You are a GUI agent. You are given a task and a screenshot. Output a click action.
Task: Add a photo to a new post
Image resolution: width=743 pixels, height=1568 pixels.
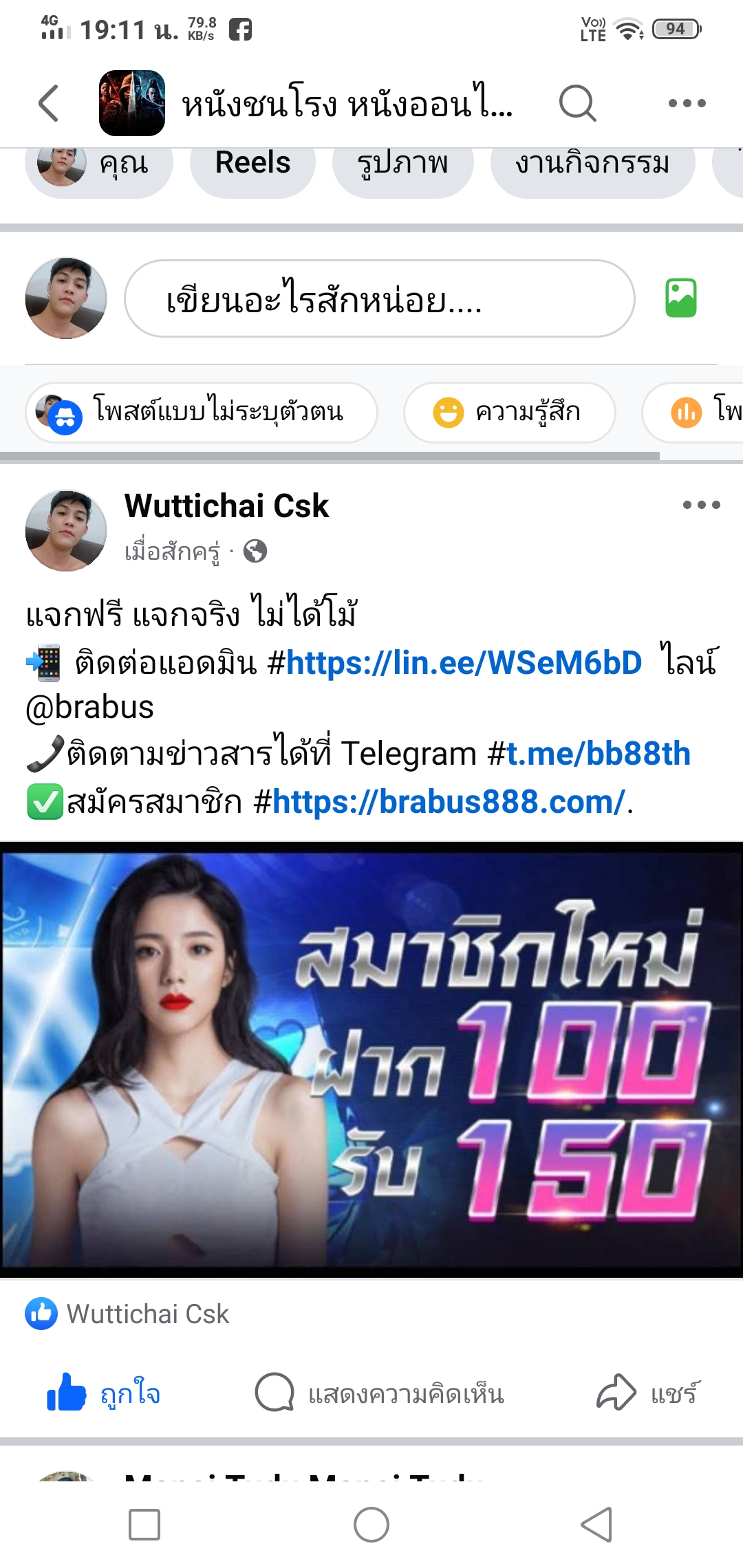coord(681,298)
